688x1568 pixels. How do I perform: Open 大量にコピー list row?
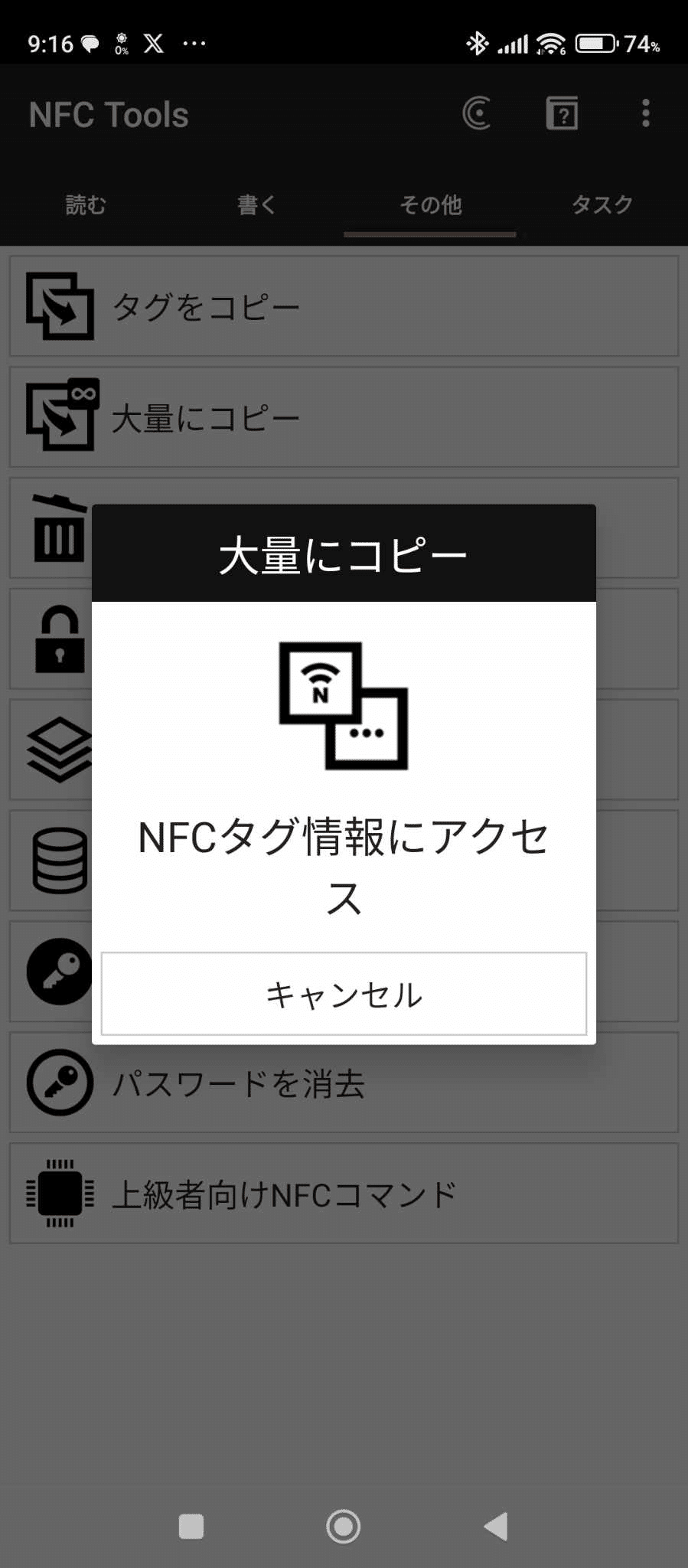tap(344, 417)
